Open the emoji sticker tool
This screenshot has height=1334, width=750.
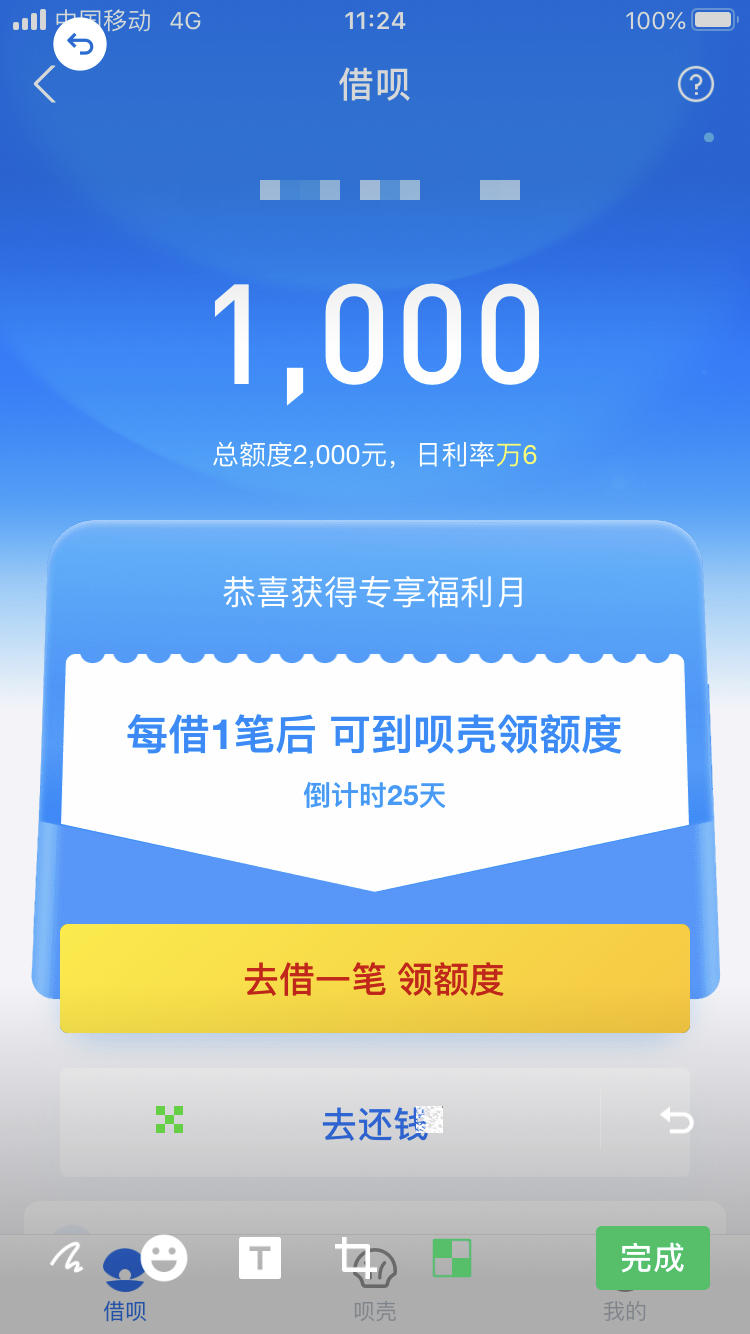(x=165, y=1258)
